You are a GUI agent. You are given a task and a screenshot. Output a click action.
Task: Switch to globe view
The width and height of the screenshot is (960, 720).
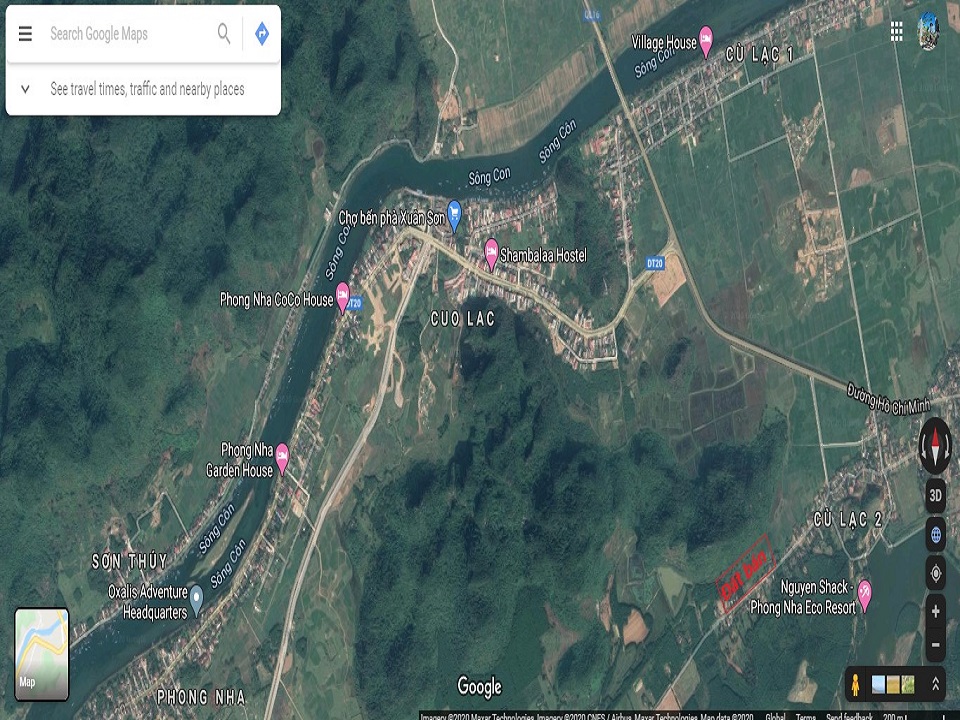click(935, 534)
